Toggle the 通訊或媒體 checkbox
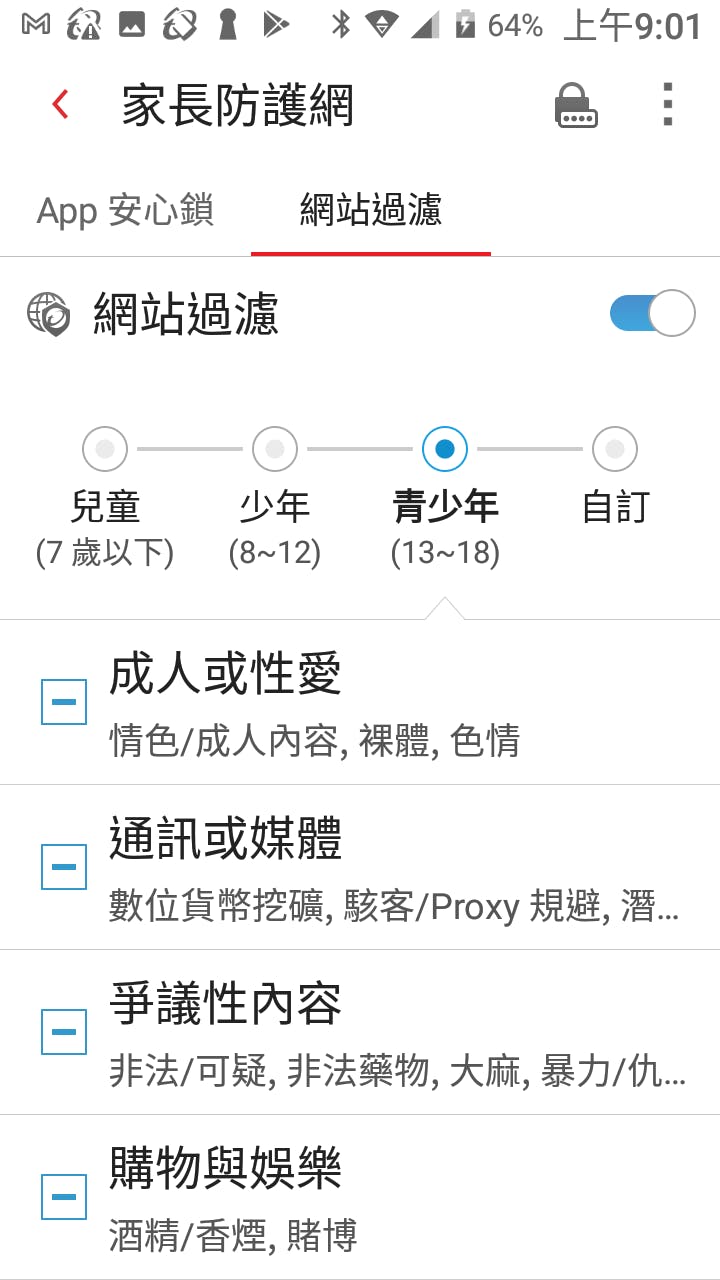Screen dimensions: 720x1280 pyautogui.click(x=64, y=867)
